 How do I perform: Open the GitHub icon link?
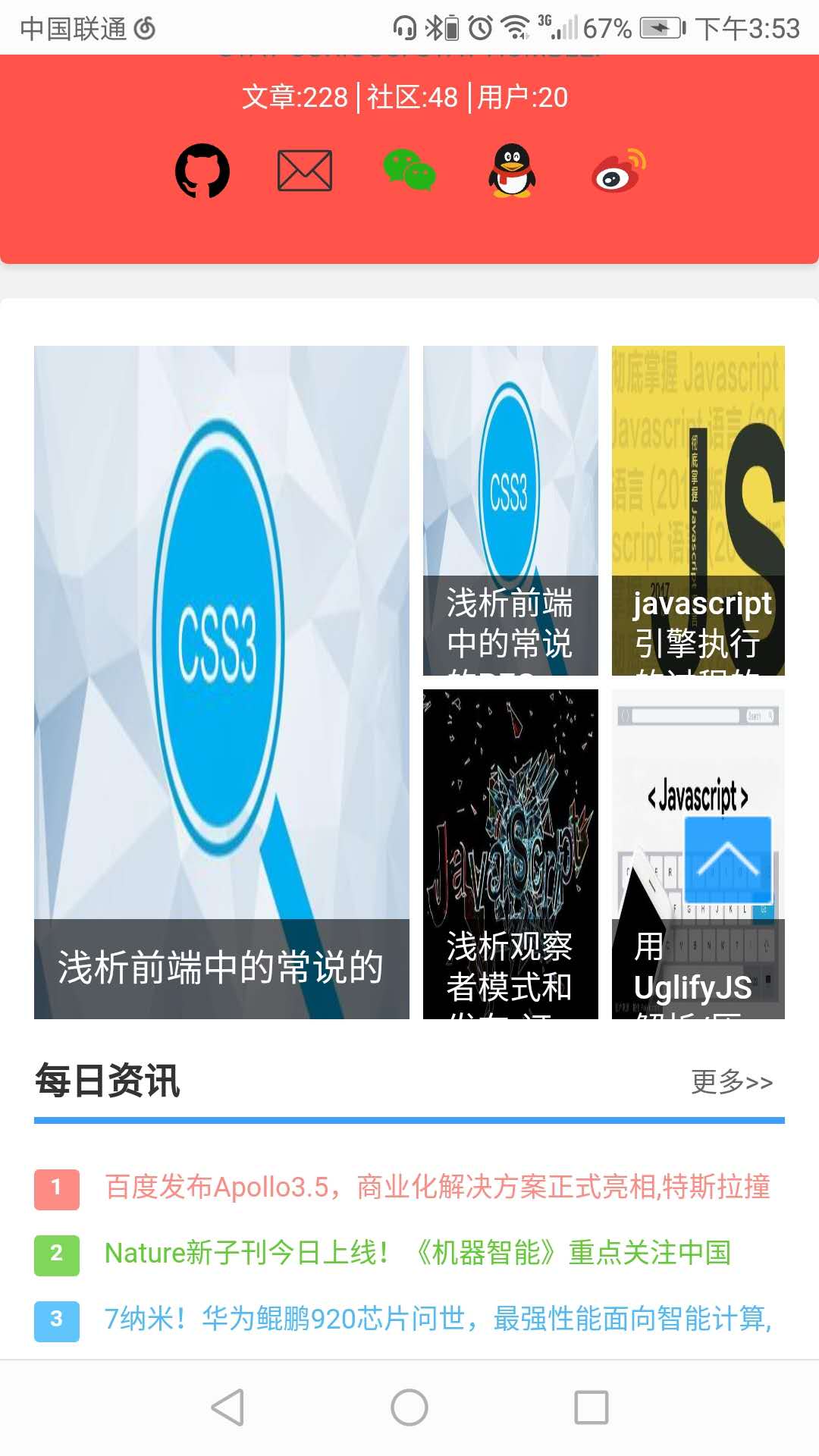tap(202, 171)
